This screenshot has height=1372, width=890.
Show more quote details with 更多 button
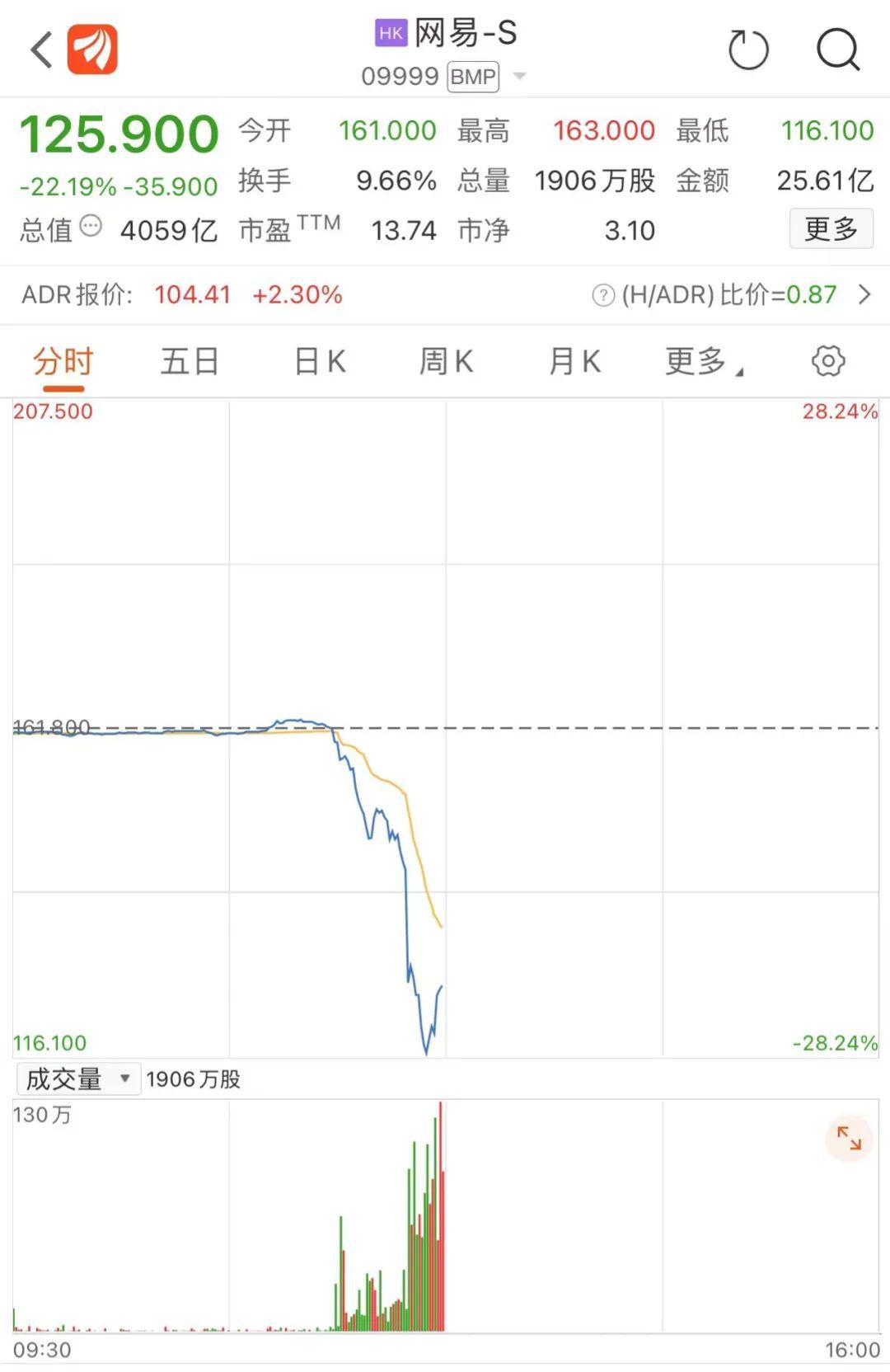831,228
